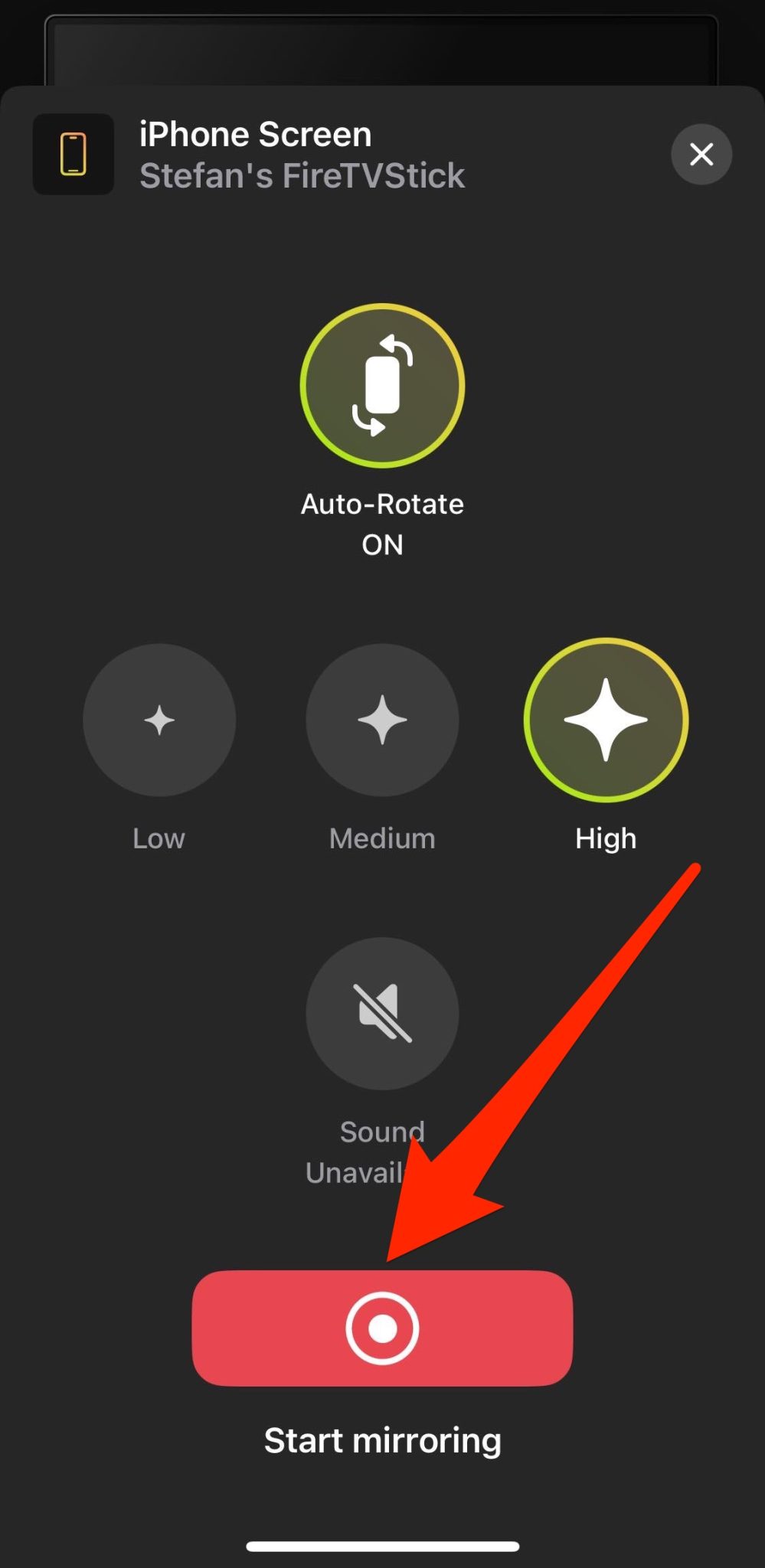Expand the iPhone Screen header area
This screenshot has height=1568, width=765.
[256, 133]
